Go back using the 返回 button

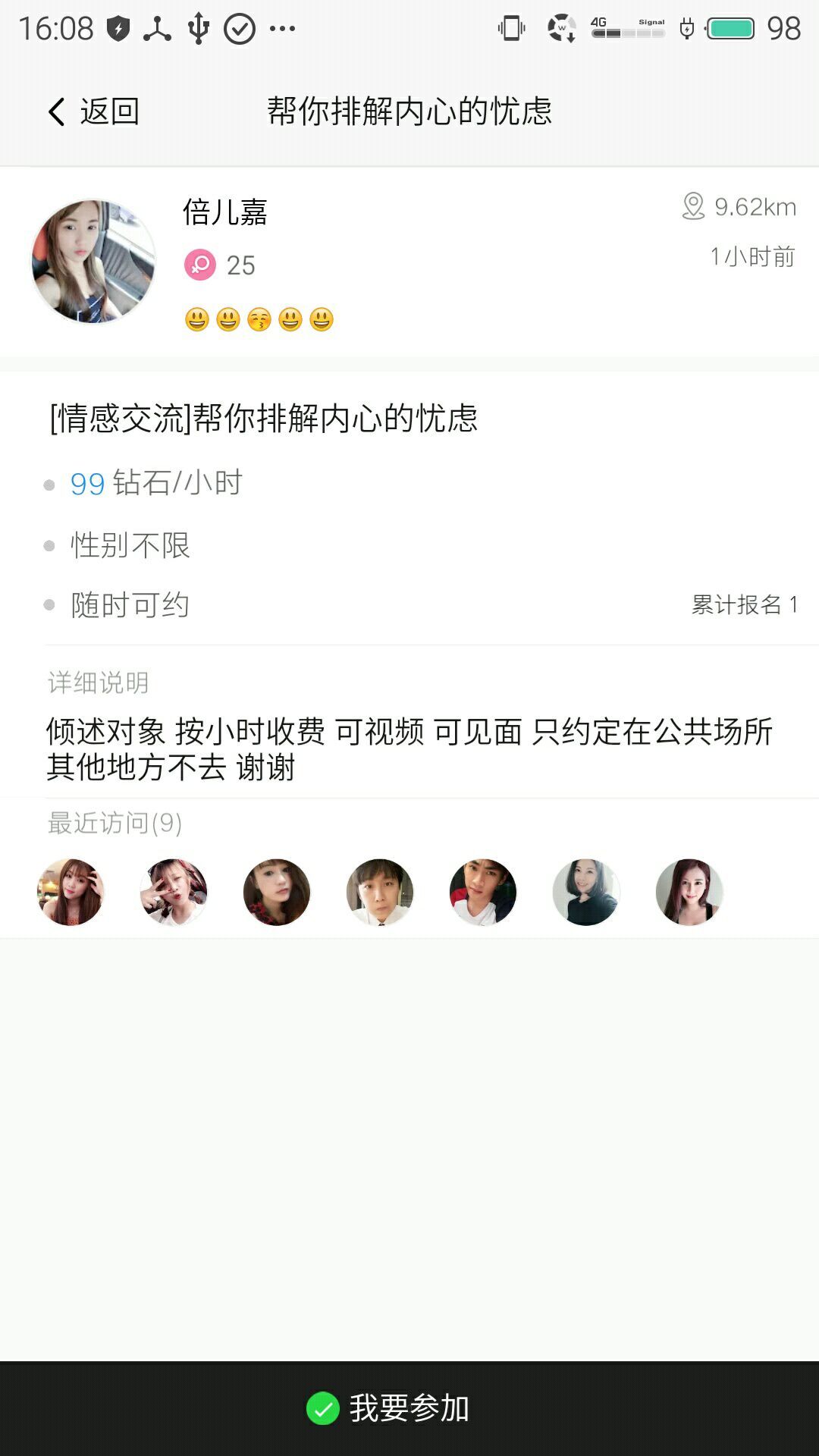point(93,111)
